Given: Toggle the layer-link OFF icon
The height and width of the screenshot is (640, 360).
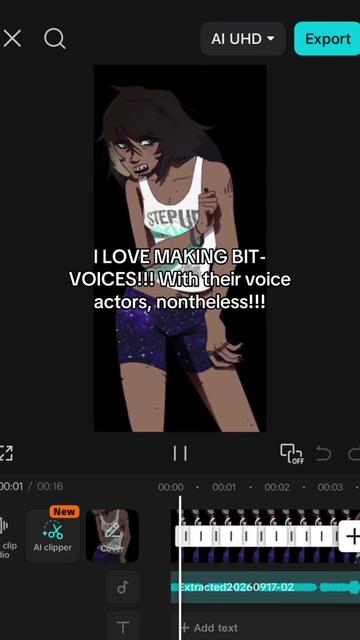Looking at the screenshot, I should tap(291, 453).
